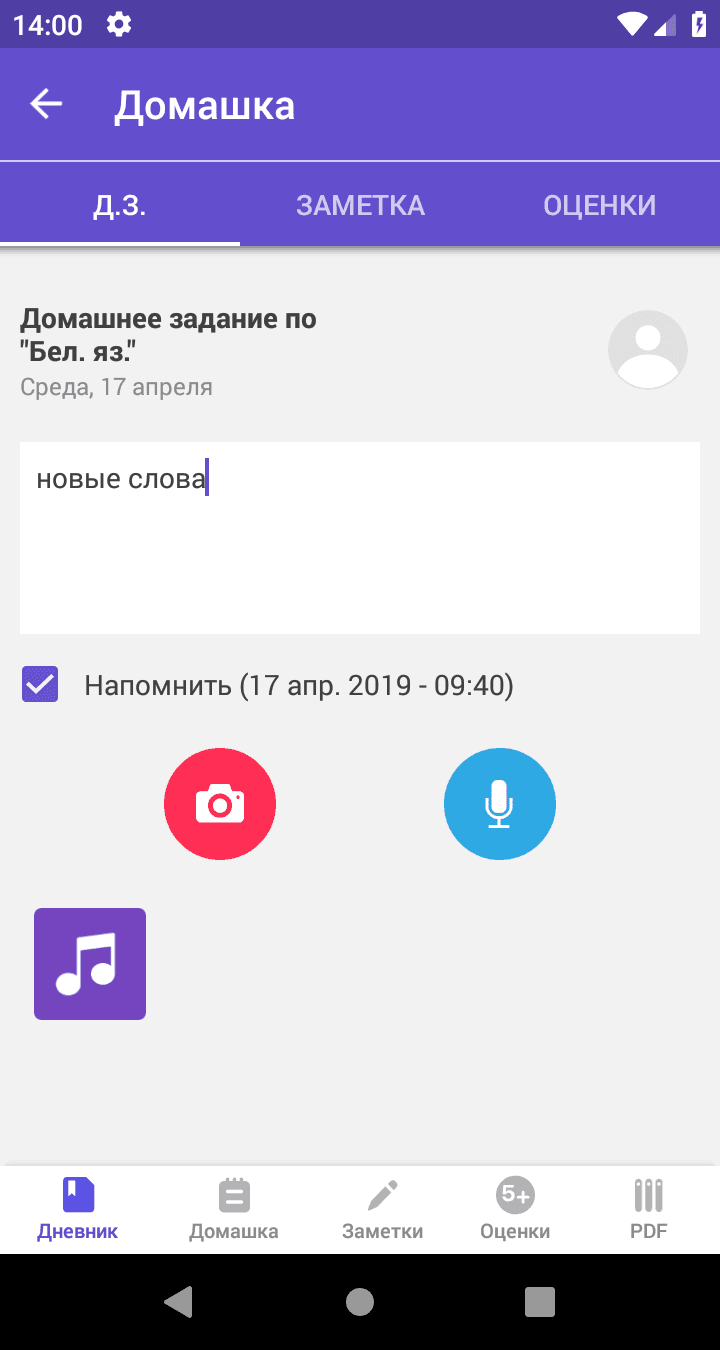Attach a photo with the camera button
The image size is (720, 1350).
click(220, 804)
